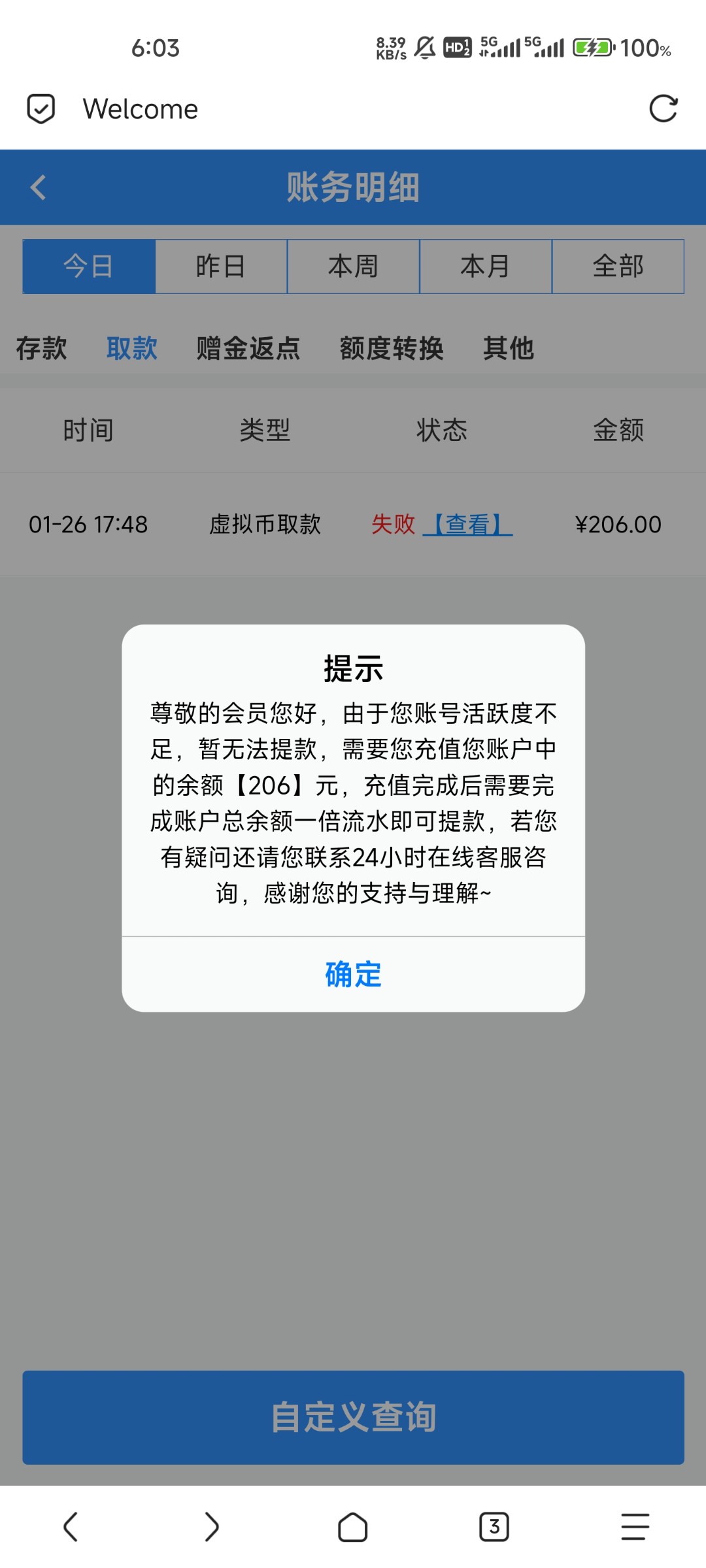Show records for 本月
This screenshot has width=706, height=1568.
point(486,267)
